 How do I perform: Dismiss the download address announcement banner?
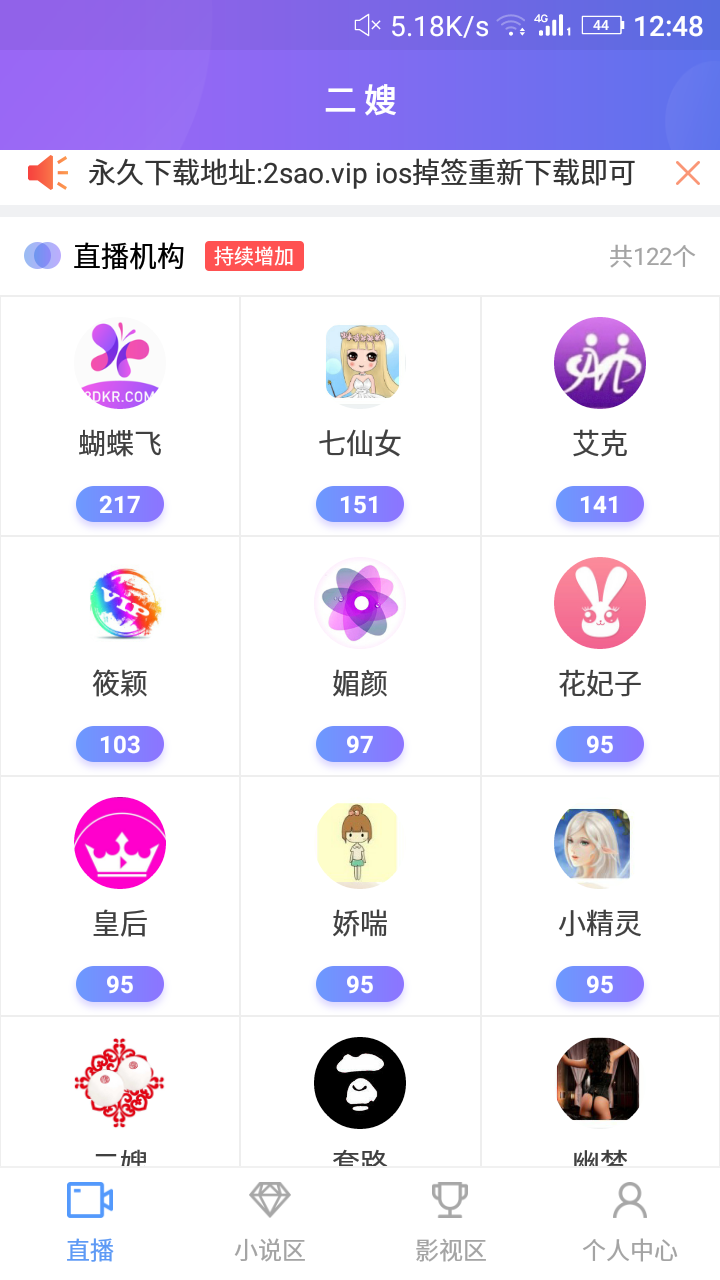coord(687,173)
